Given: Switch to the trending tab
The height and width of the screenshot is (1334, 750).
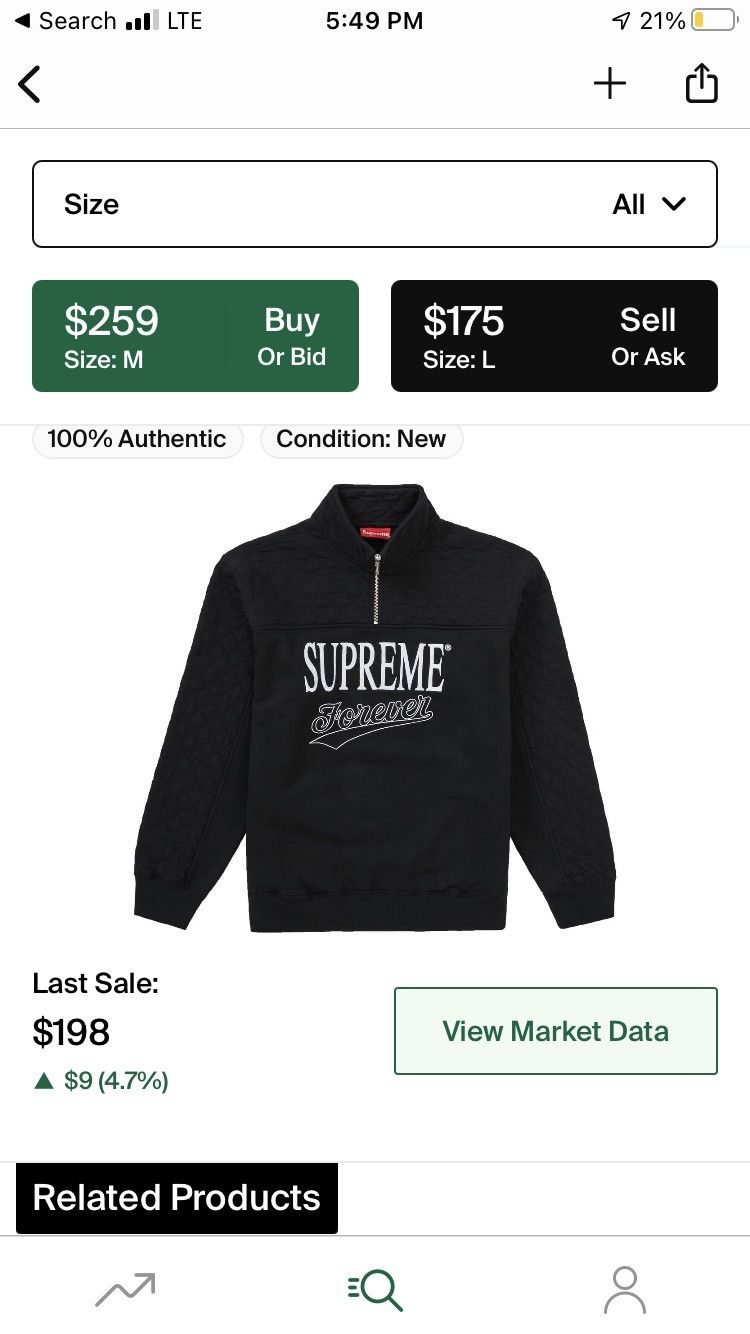Looking at the screenshot, I should pos(125,1288).
